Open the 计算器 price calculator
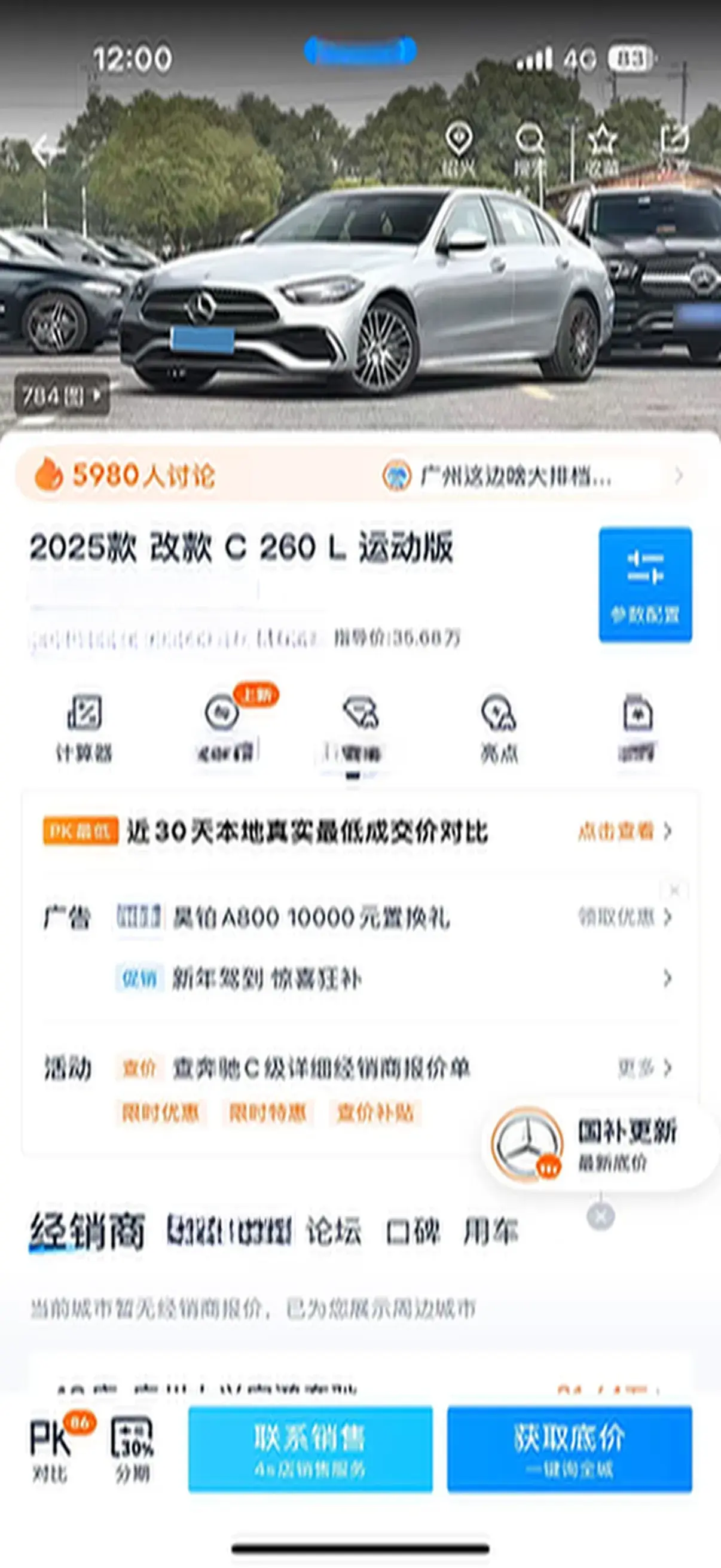This screenshot has width=721, height=1568. 84,727
